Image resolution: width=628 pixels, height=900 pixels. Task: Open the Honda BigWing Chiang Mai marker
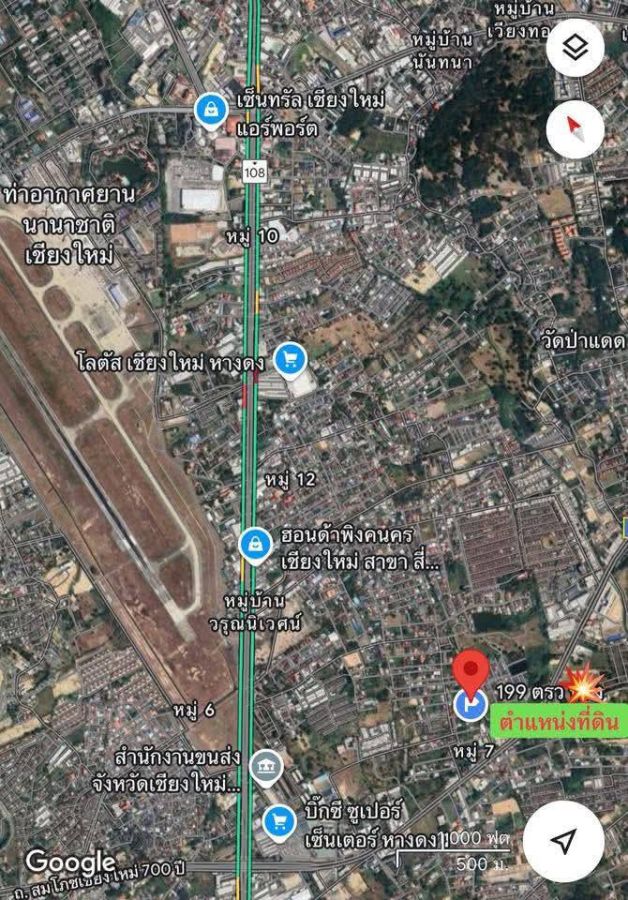pos(256,545)
